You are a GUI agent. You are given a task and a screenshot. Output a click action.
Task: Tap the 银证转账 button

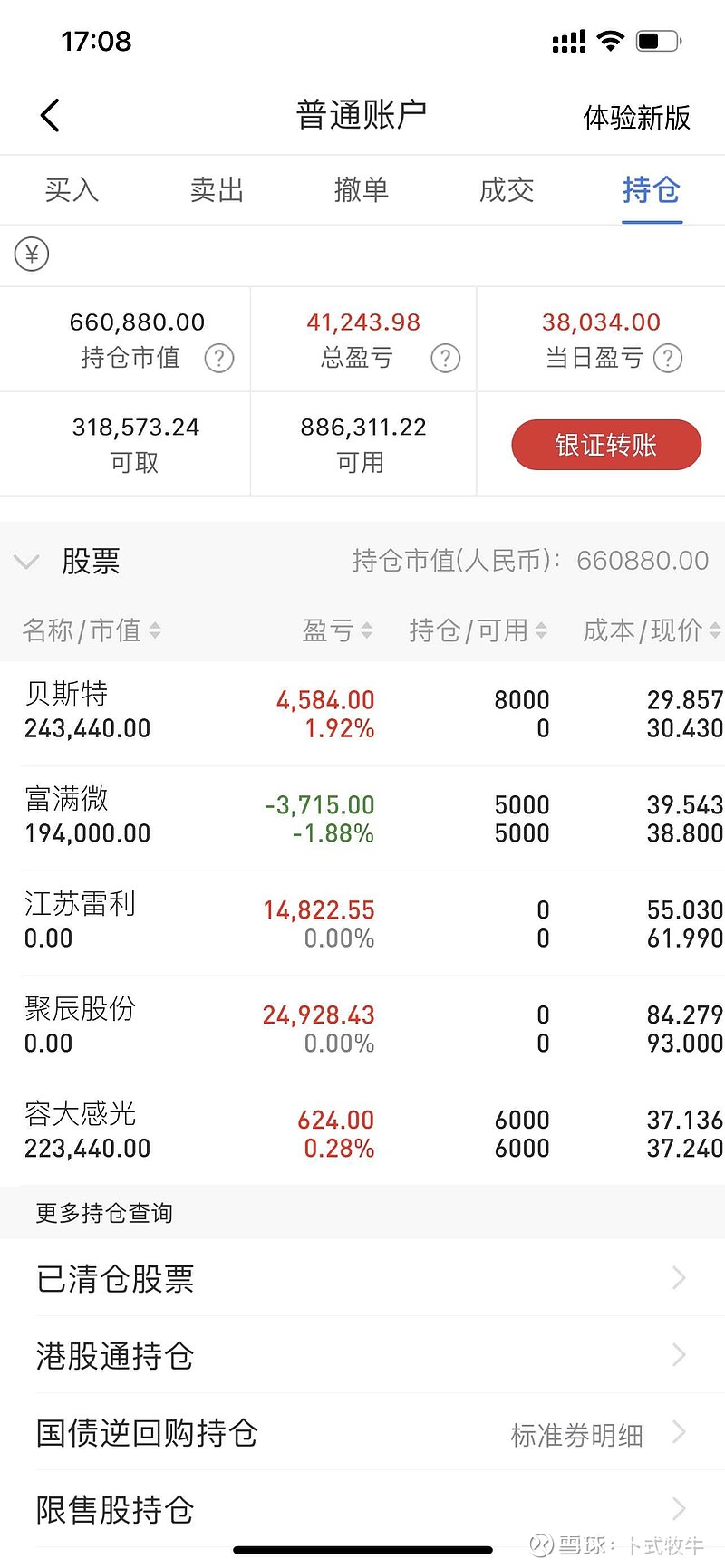coord(606,445)
